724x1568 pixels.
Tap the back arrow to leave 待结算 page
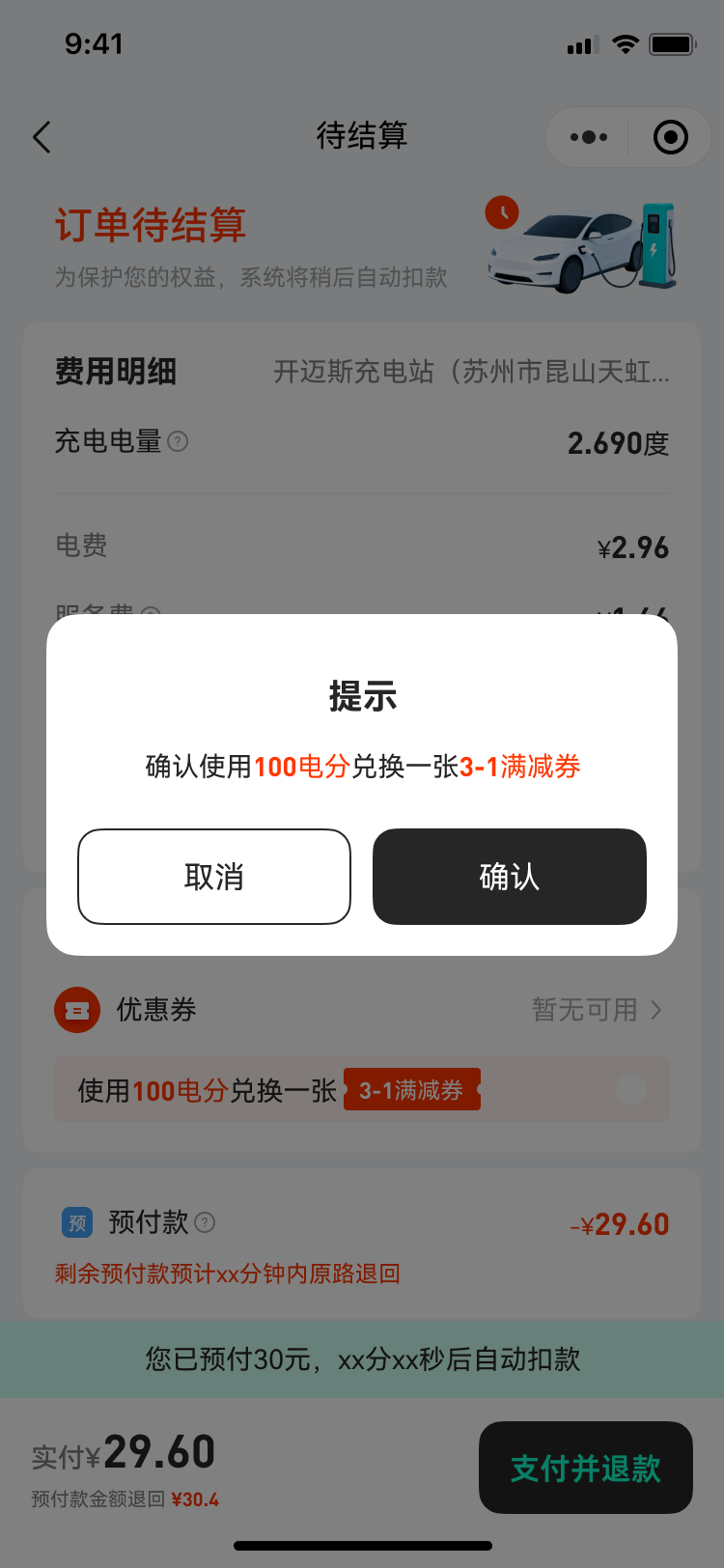[41, 137]
